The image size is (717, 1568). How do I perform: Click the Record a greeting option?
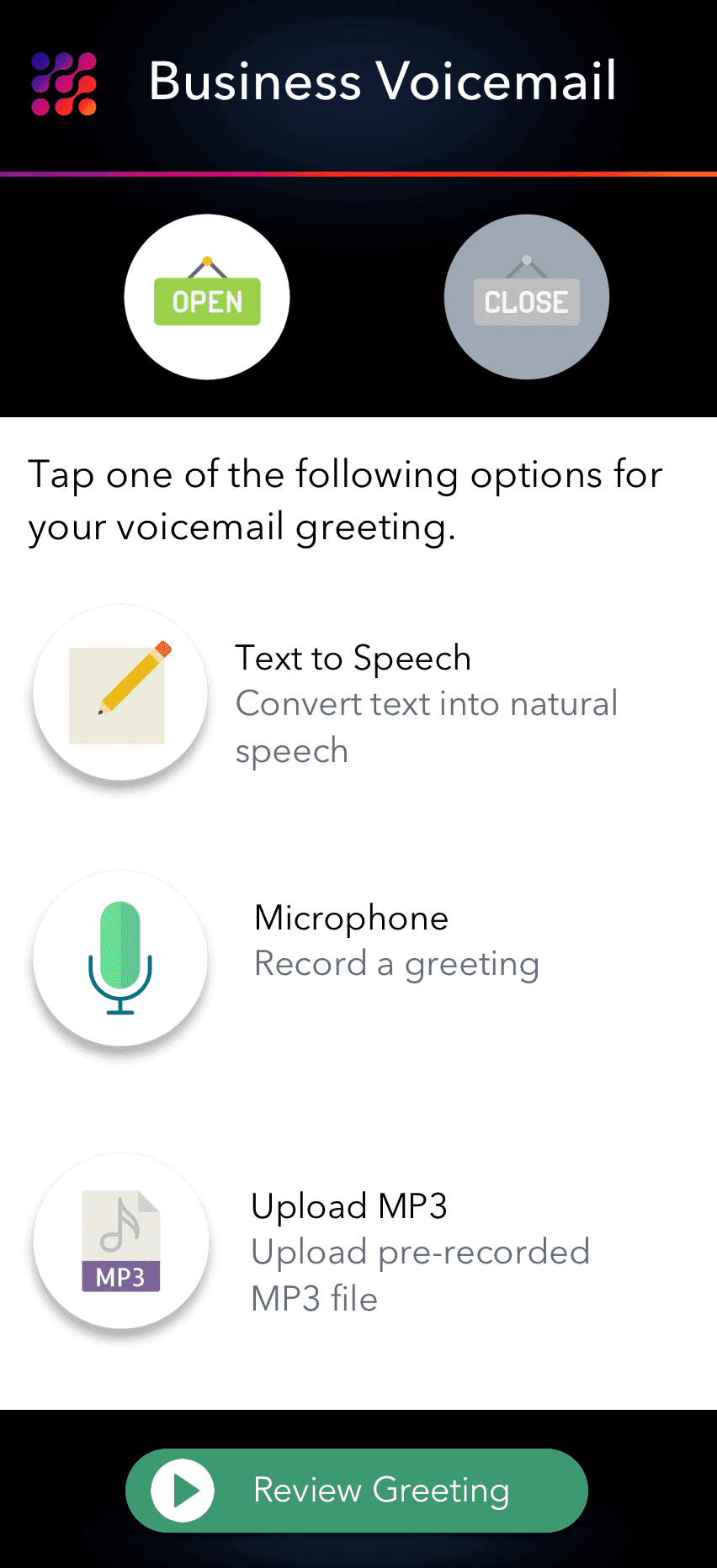(x=396, y=963)
